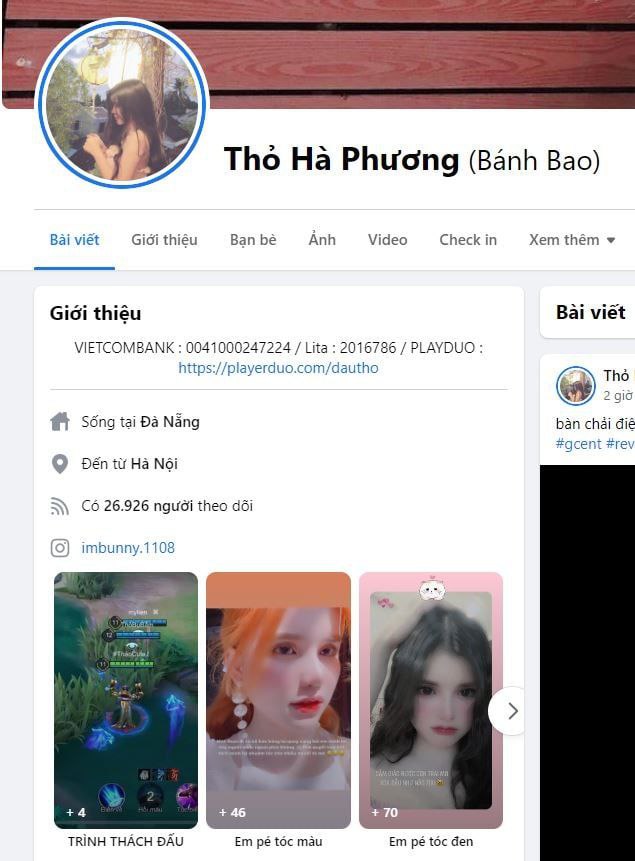Open the Video tab
Image resolution: width=635 pixels, height=861 pixels.
click(387, 240)
